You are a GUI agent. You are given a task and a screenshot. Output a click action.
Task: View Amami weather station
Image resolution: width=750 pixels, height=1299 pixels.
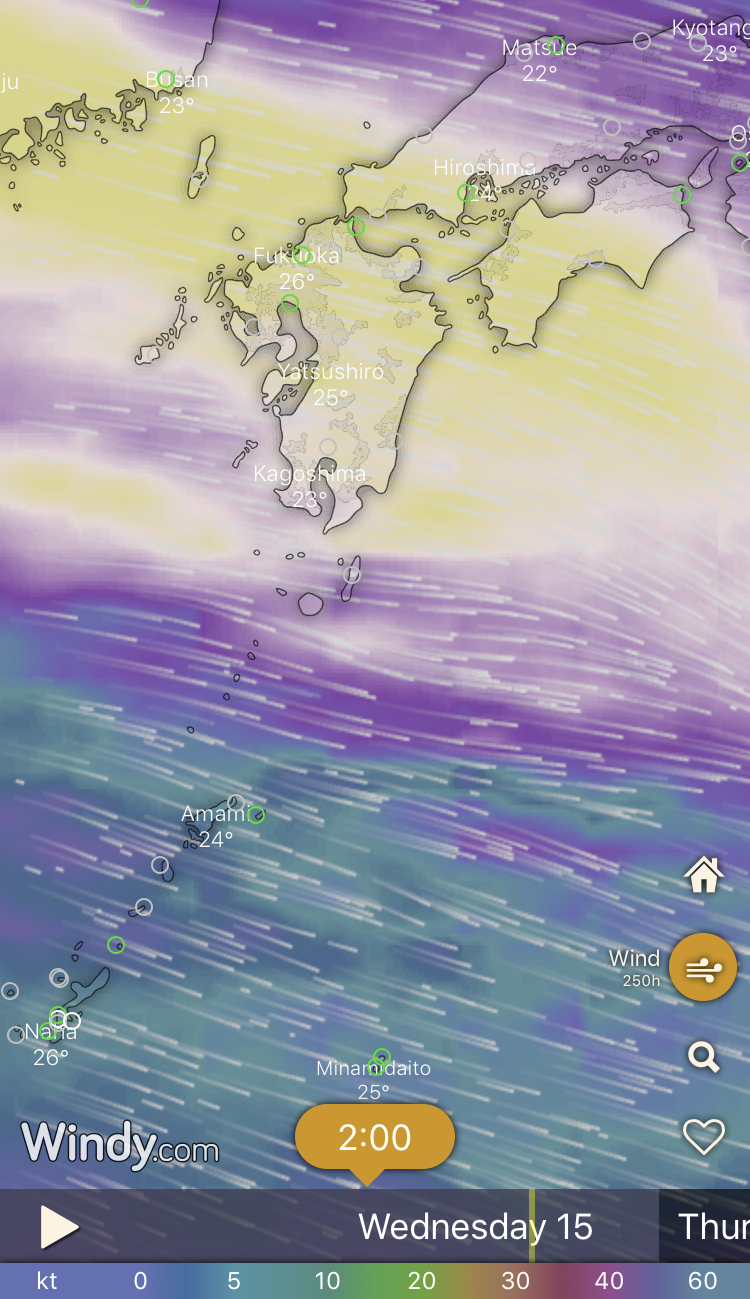pyautogui.click(x=214, y=825)
